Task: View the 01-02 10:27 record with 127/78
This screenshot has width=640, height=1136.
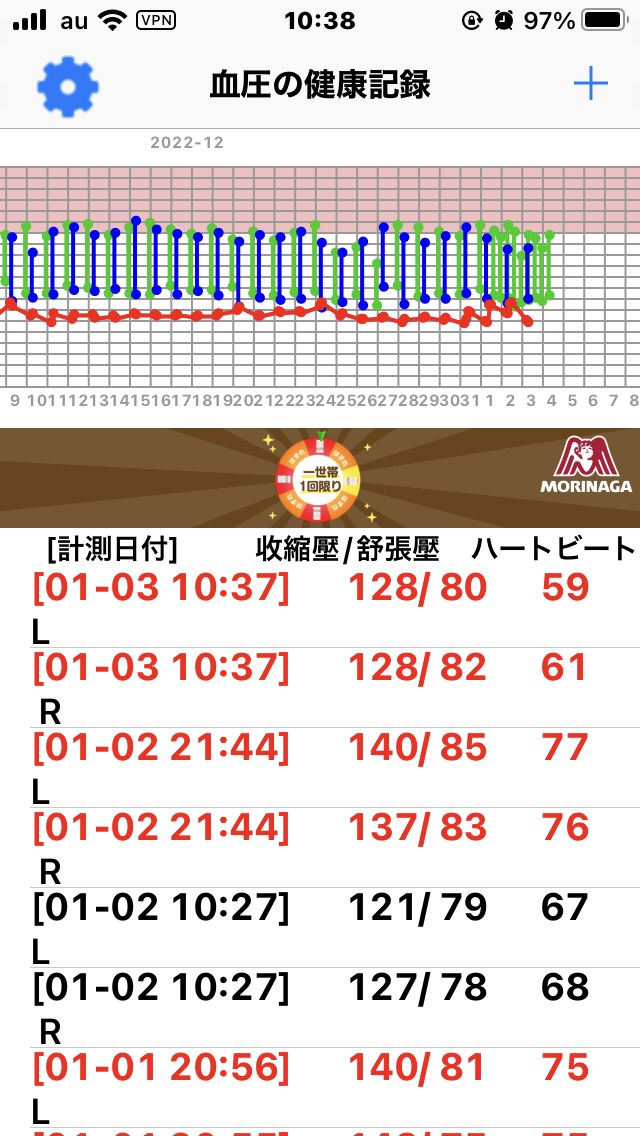Action: click(x=320, y=1007)
